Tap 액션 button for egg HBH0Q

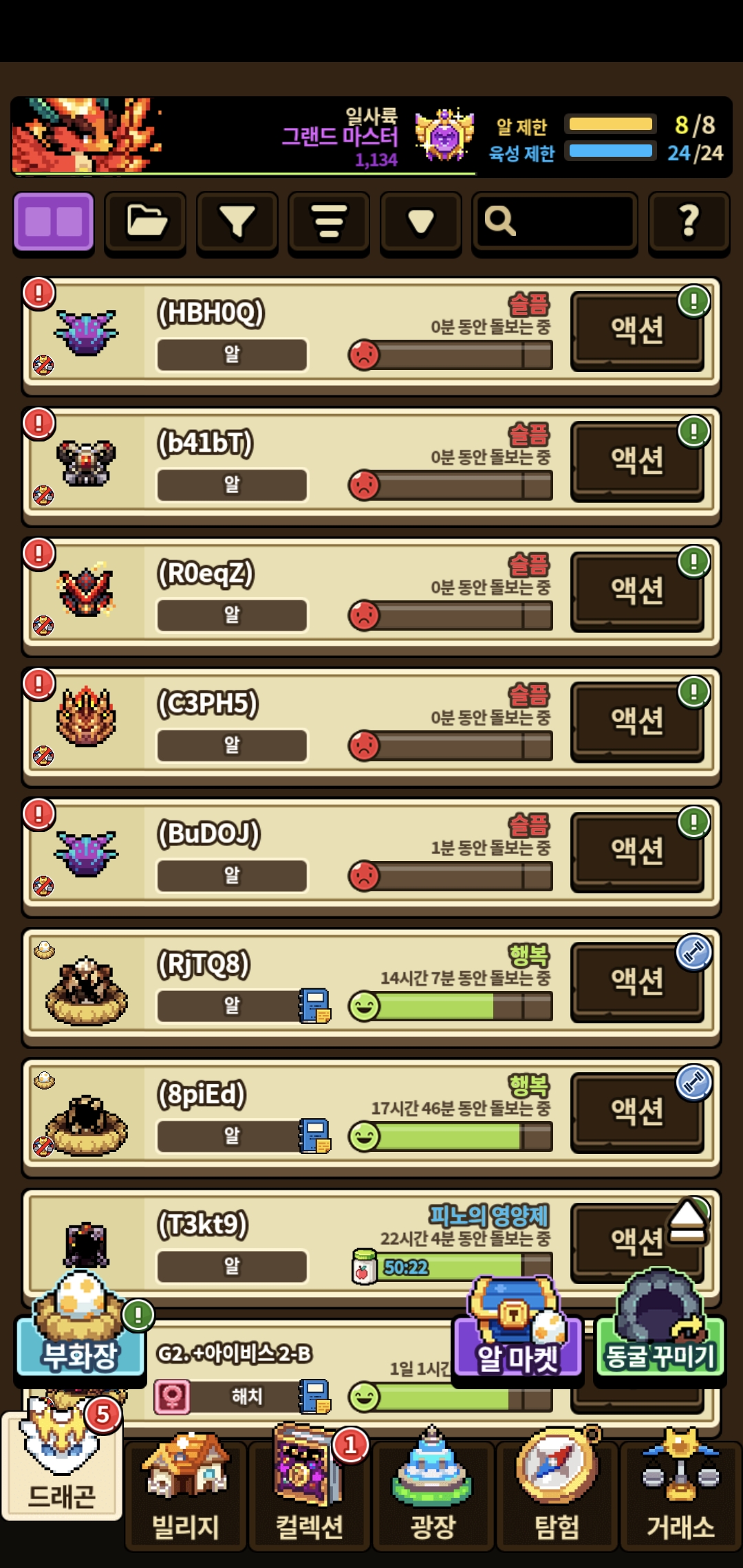click(637, 331)
